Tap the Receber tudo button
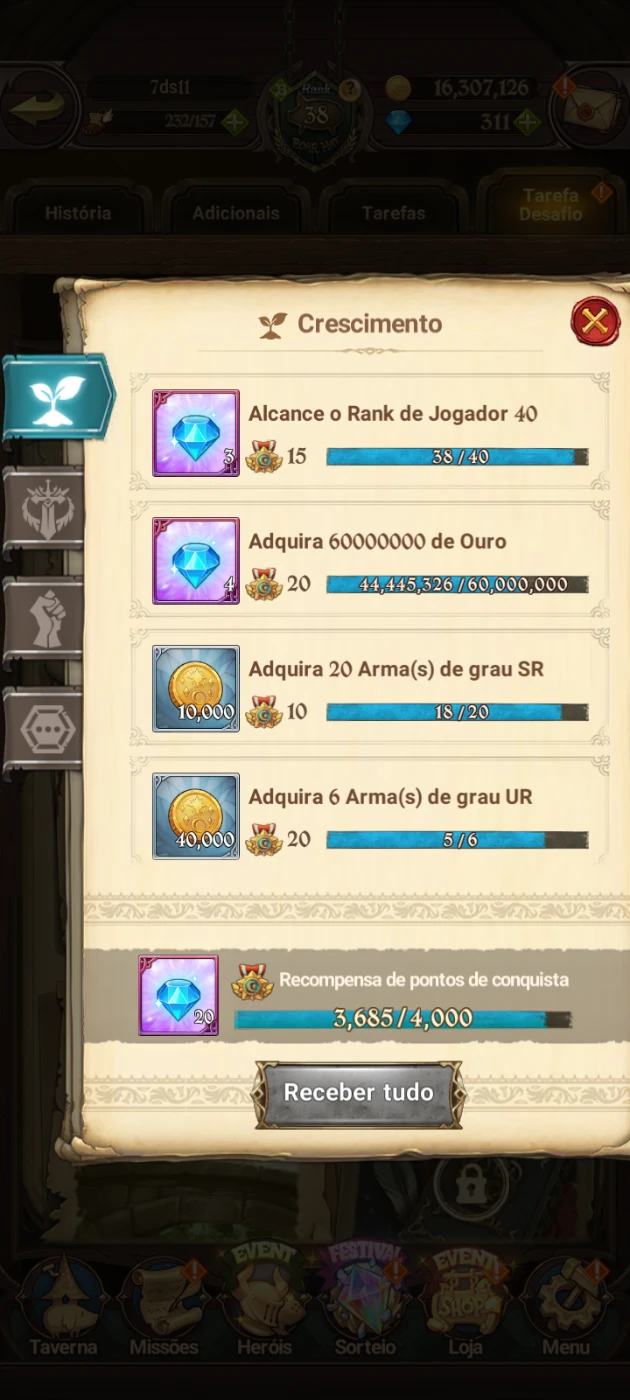630x1400 pixels. 359,1093
